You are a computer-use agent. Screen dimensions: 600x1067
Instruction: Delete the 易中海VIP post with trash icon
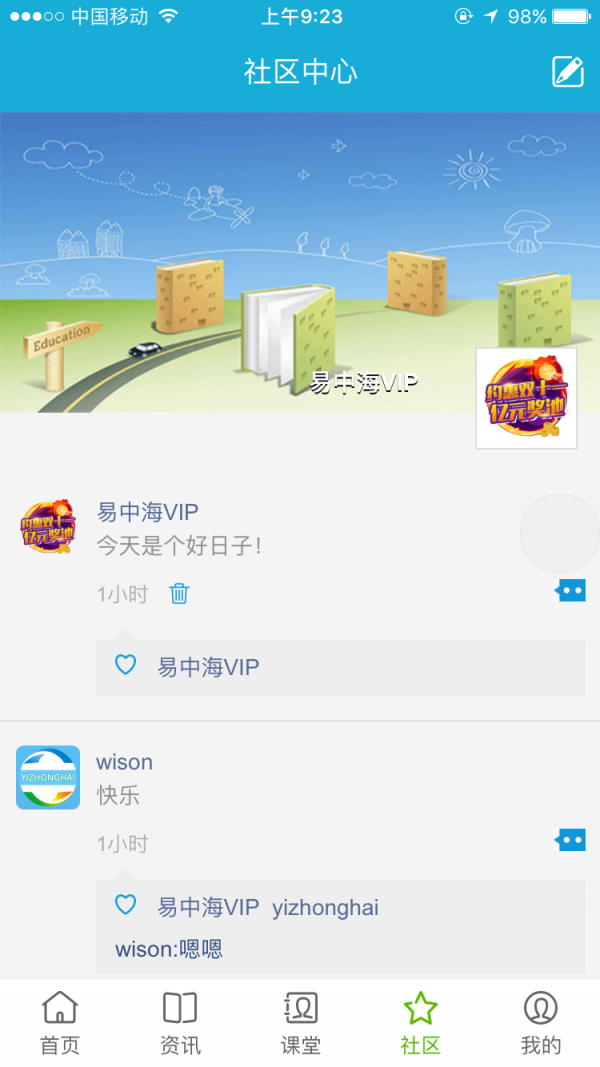pyautogui.click(x=179, y=594)
